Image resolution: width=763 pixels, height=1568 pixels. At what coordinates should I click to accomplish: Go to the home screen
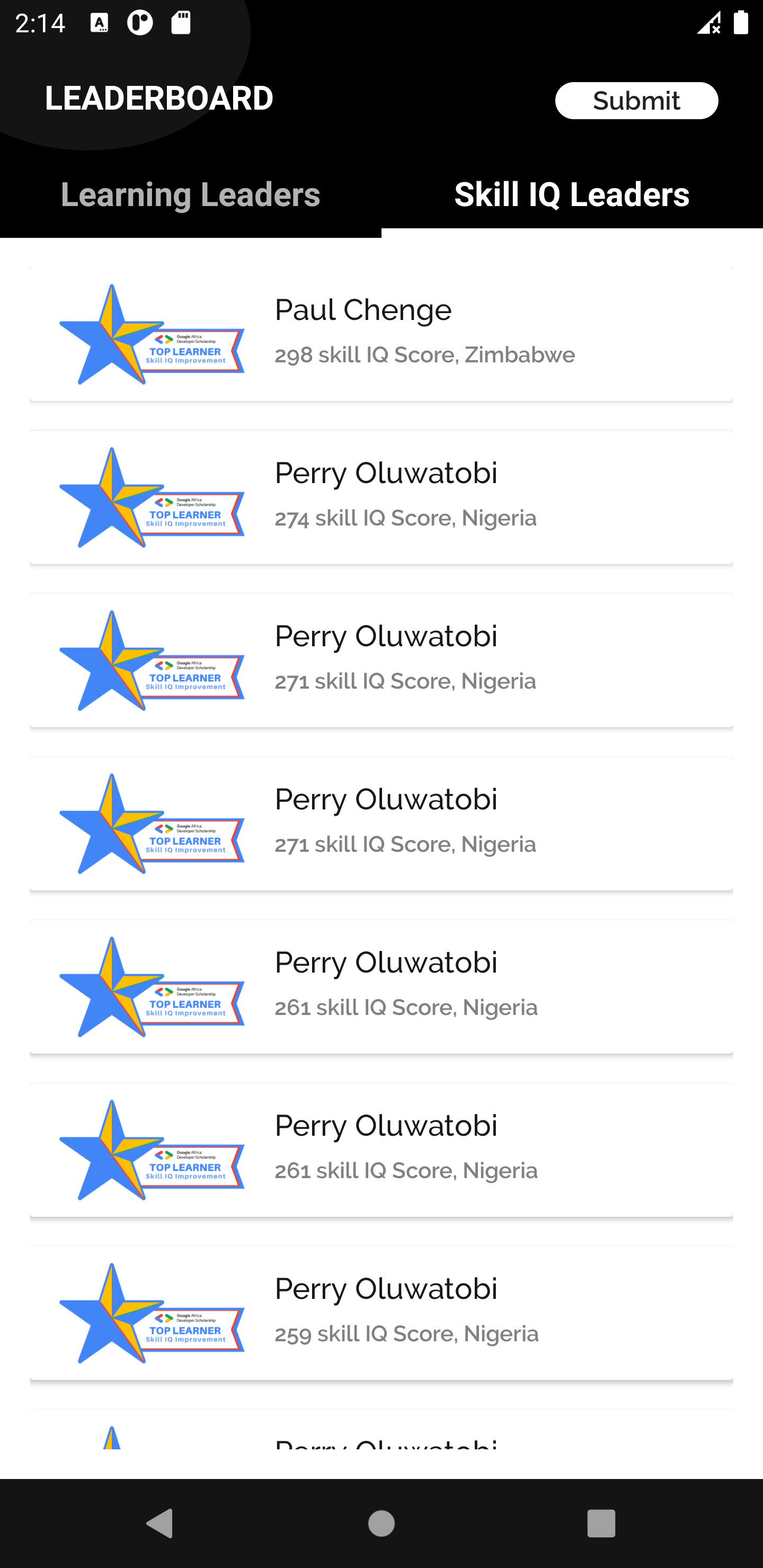coord(381,1523)
